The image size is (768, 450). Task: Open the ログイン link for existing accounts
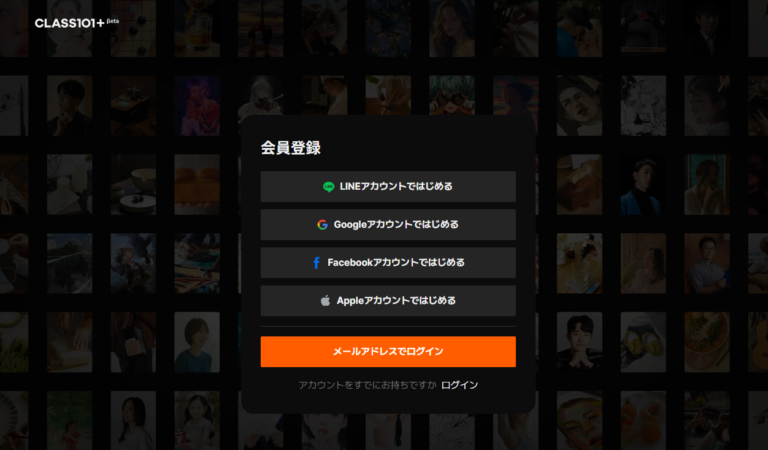point(460,385)
